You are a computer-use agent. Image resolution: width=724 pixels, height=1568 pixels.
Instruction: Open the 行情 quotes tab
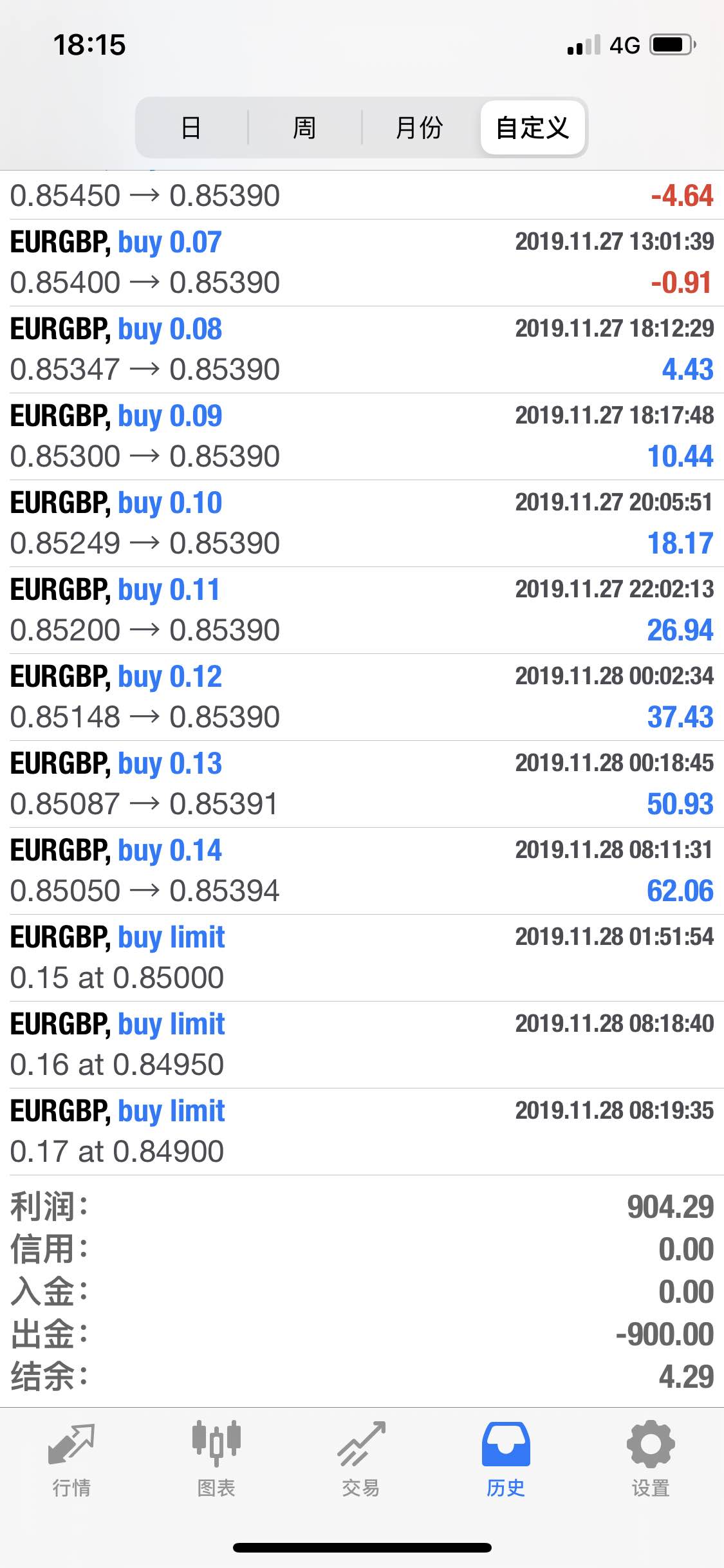[71, 1459]
